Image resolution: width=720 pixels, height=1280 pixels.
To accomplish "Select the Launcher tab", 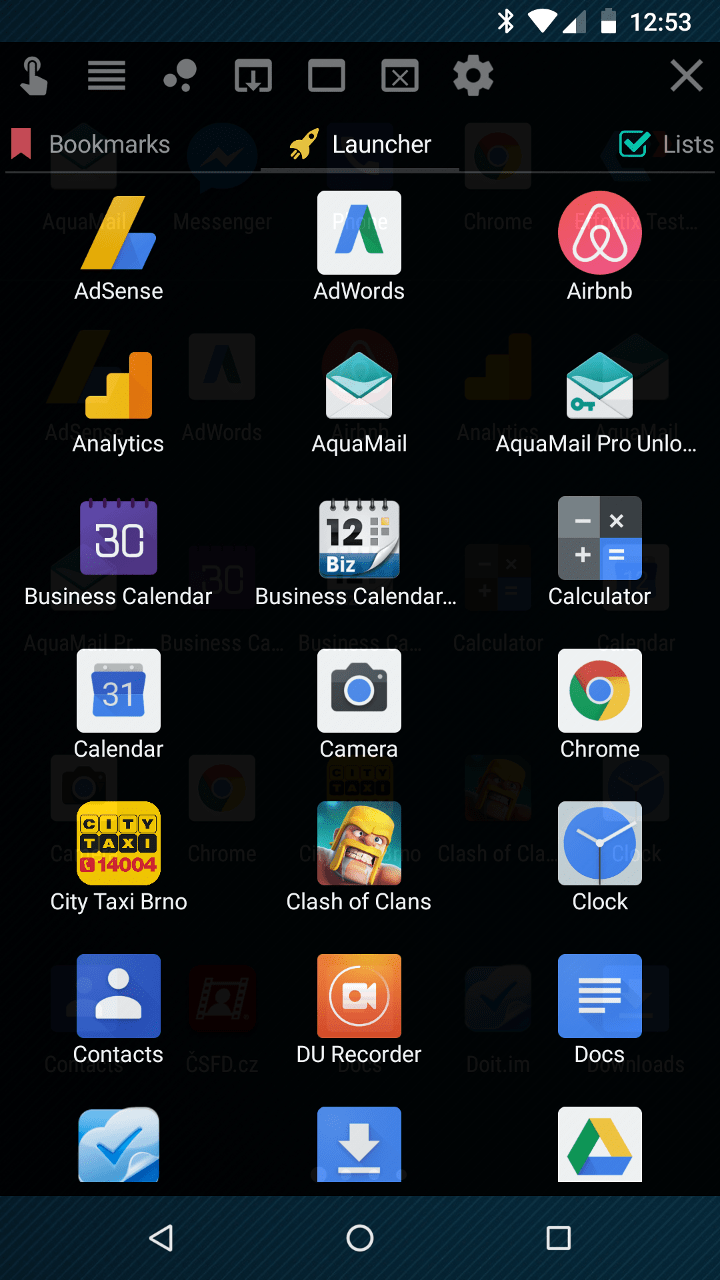I will tap(360, 145).
